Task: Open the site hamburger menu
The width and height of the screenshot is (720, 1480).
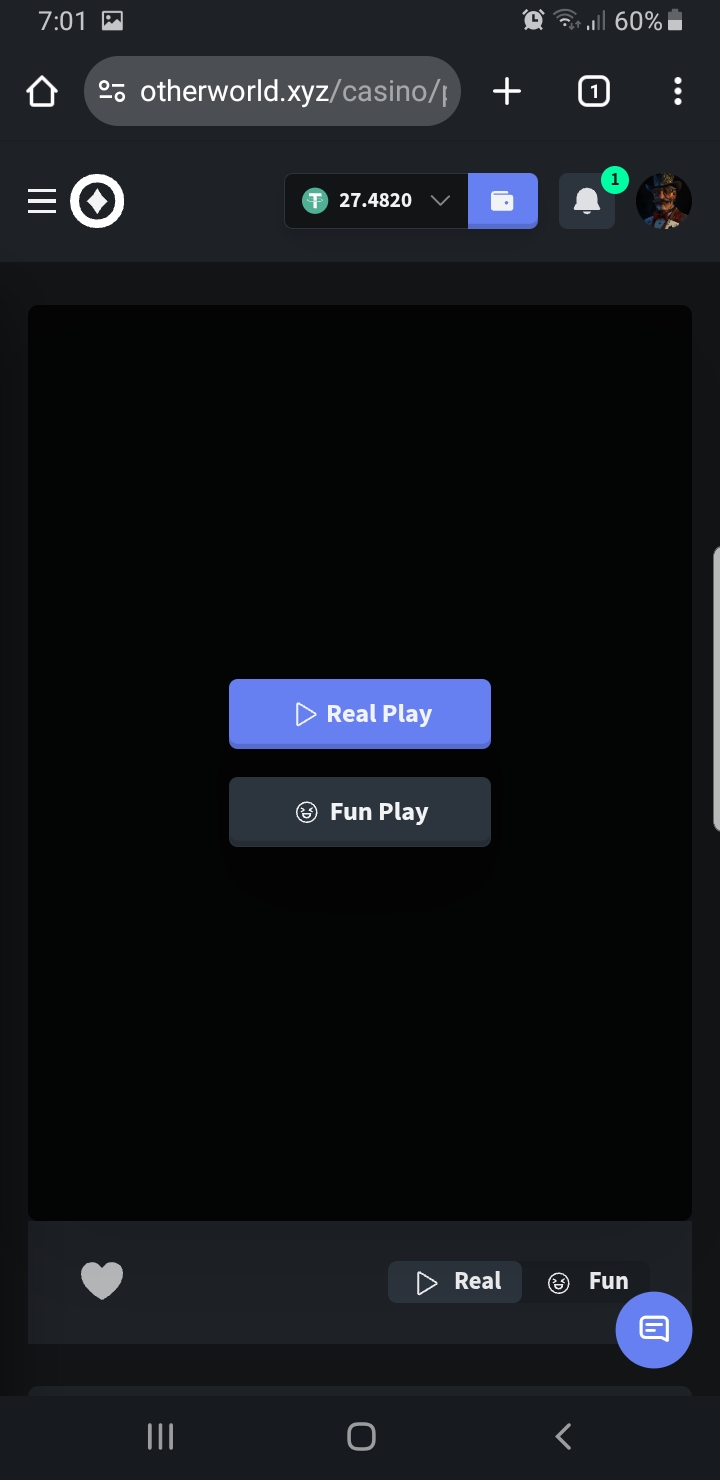Action: (42, 201)
